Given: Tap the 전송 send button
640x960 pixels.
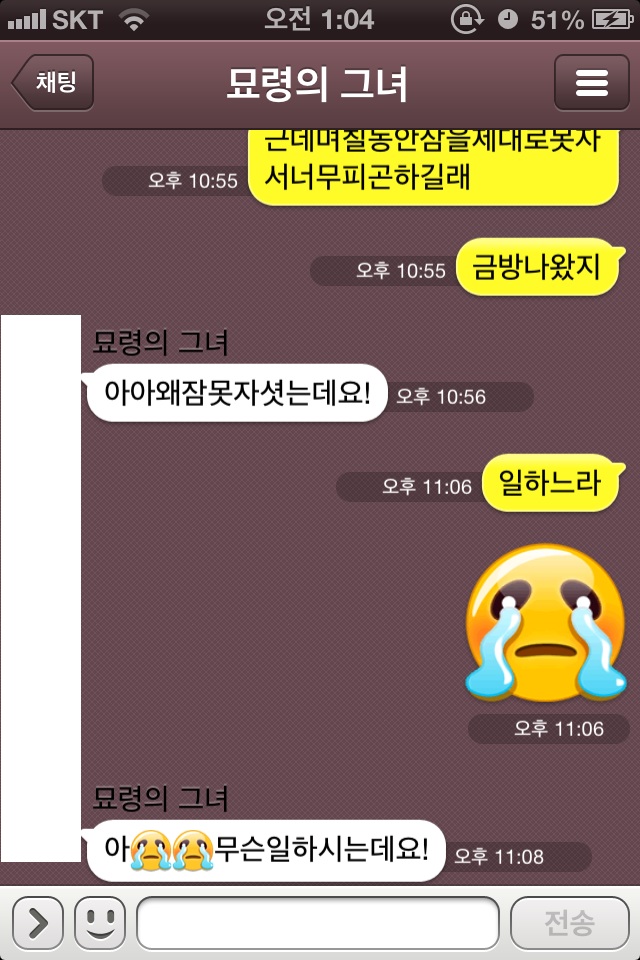Looking at the screenshot, I should tap(569, 922).
